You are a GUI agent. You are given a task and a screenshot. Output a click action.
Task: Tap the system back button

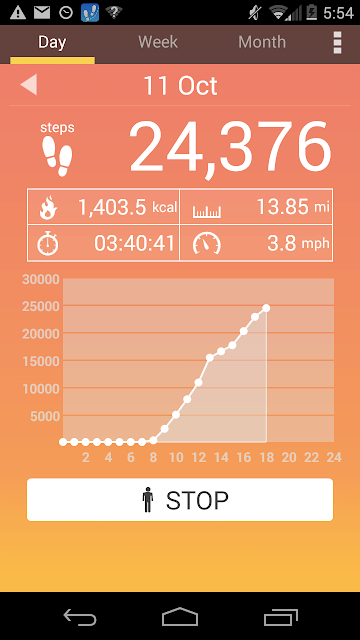coord(80,617)
